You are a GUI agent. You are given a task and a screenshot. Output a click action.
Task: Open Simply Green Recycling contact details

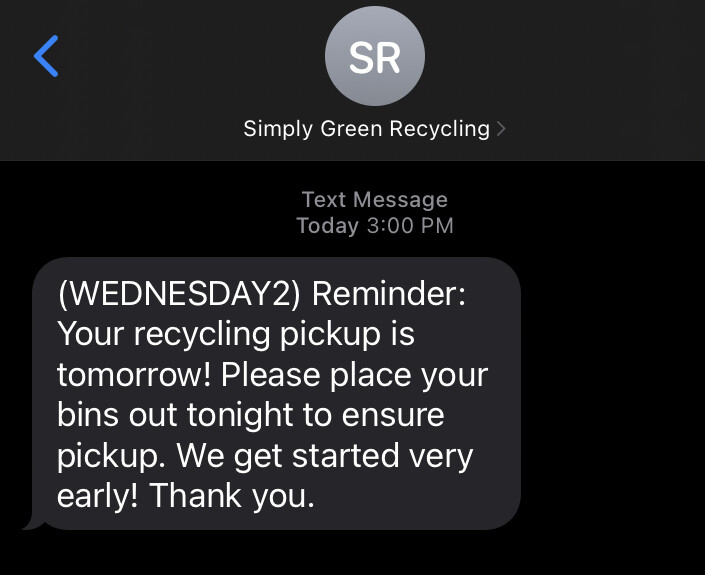point(374,128)
